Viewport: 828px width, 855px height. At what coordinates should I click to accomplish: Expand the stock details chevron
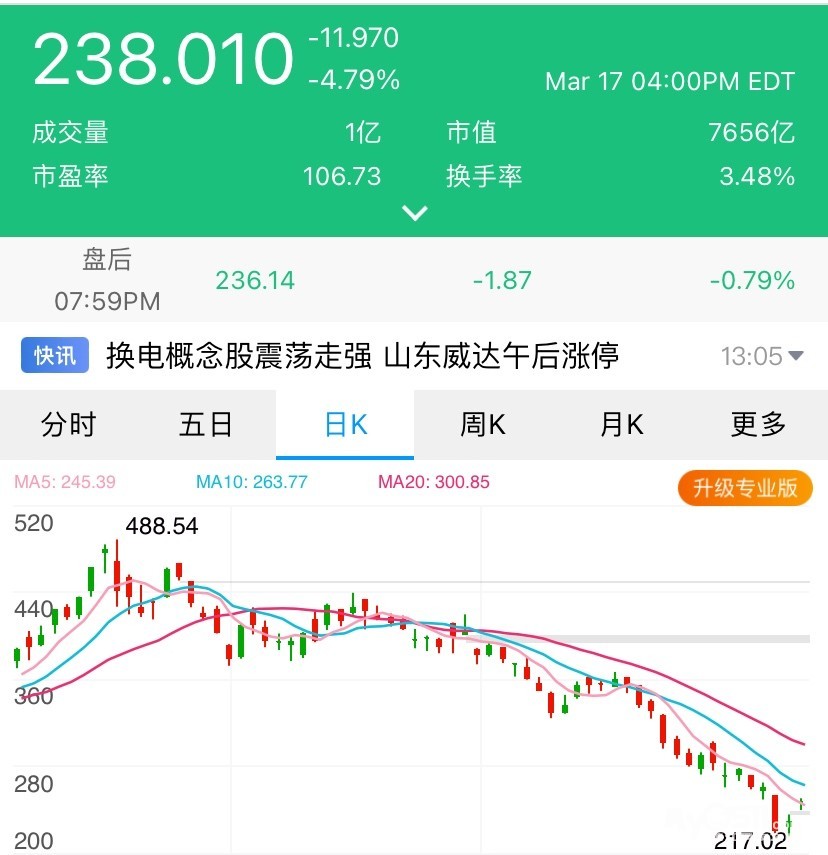point(414,213)
